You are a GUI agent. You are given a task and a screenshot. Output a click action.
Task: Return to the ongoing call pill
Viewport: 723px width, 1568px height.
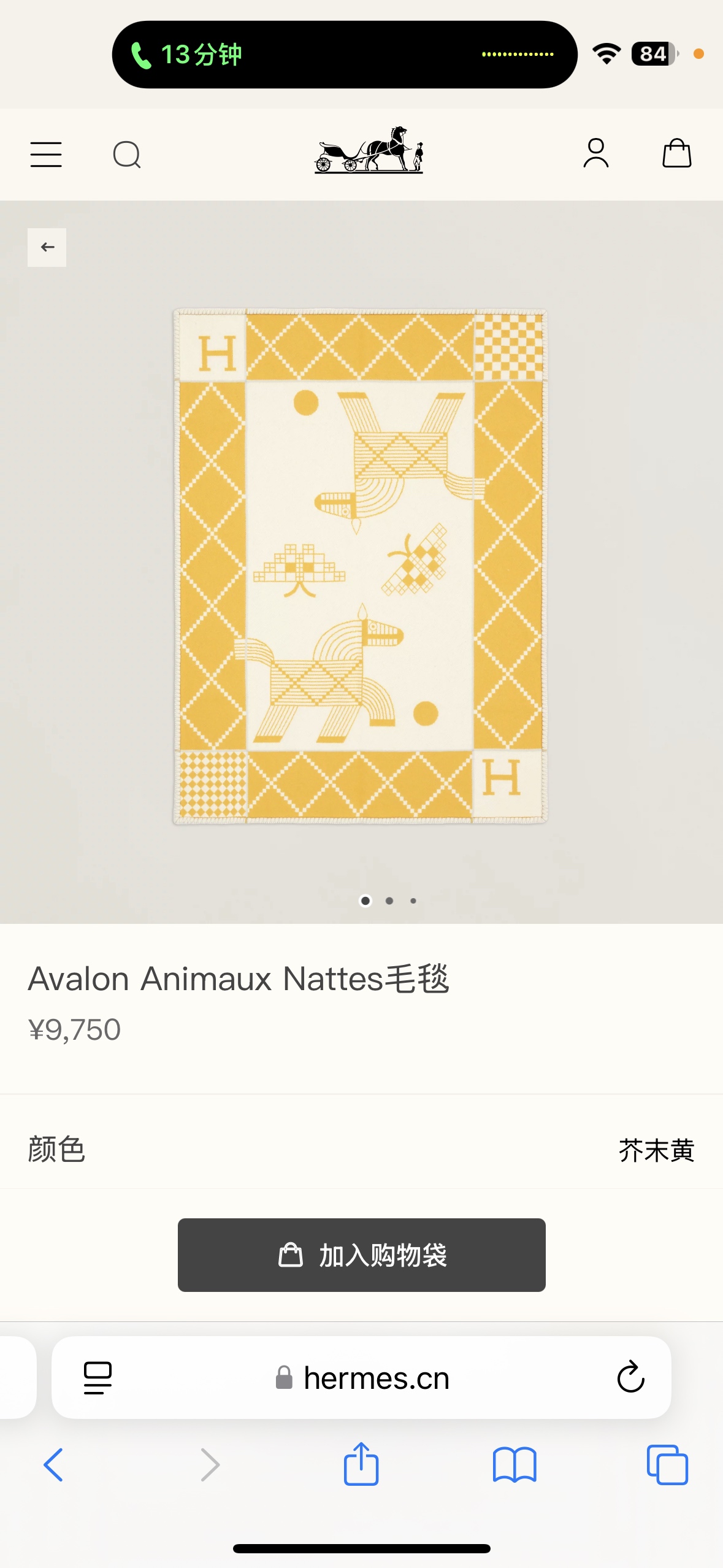tap(343, 55)
